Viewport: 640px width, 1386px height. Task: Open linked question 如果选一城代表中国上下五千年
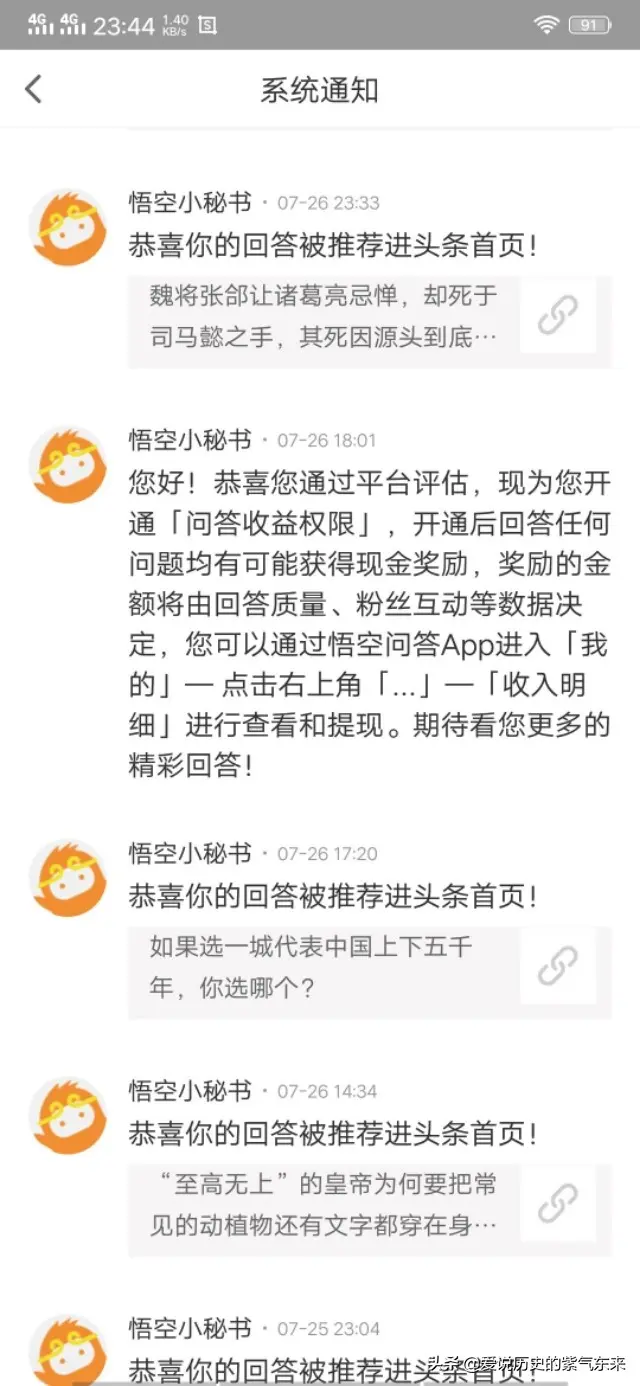[369, 967]
